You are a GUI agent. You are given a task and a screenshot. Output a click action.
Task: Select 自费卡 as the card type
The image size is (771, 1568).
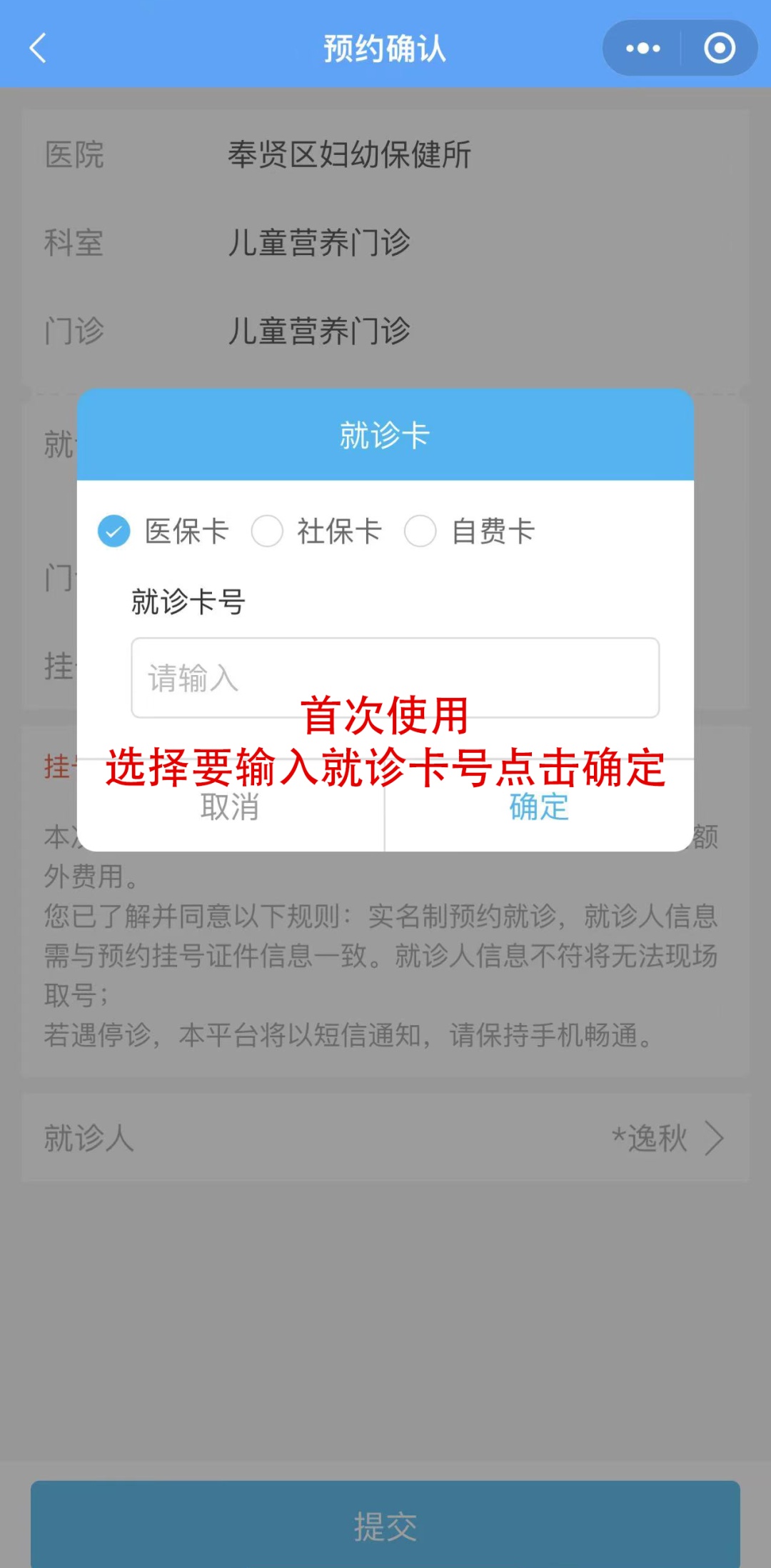[420, 531]
